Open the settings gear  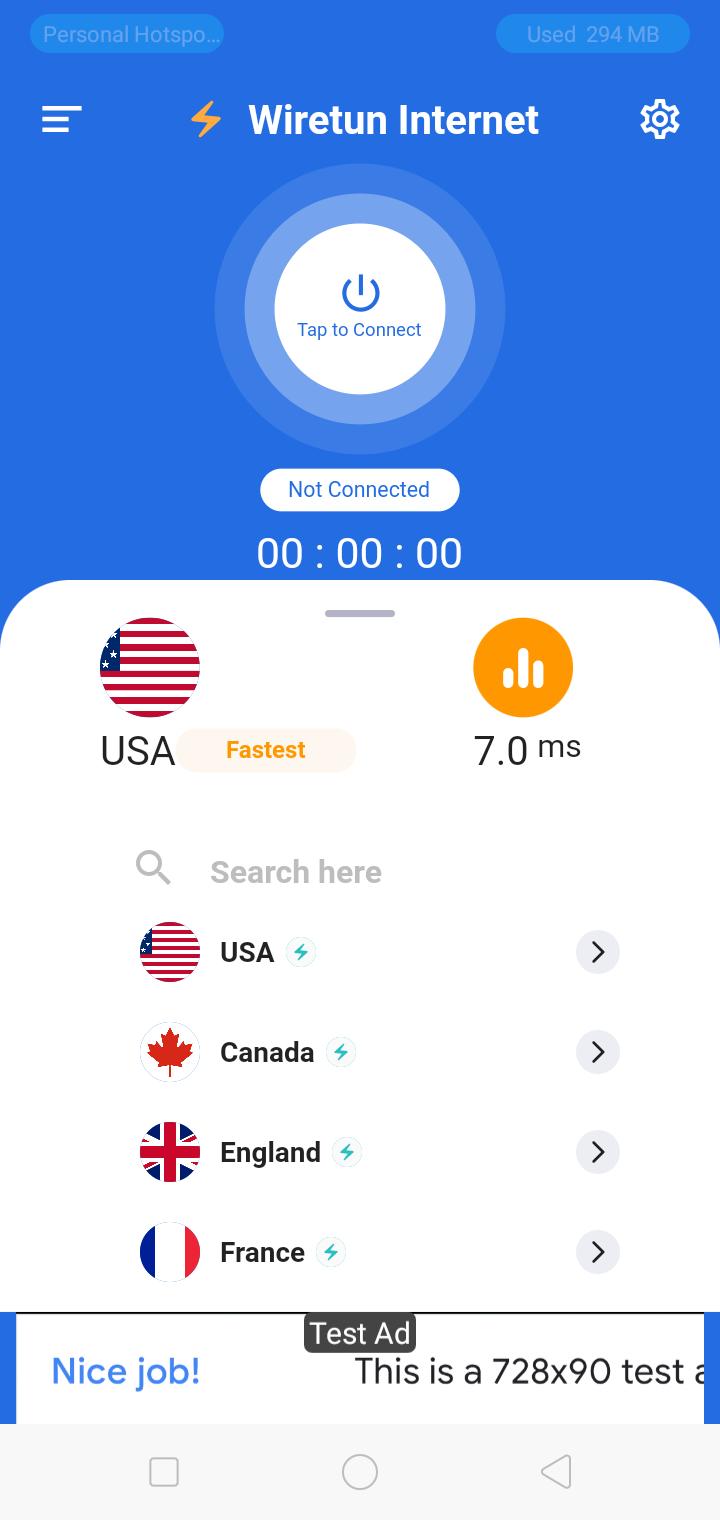[659, 120]
